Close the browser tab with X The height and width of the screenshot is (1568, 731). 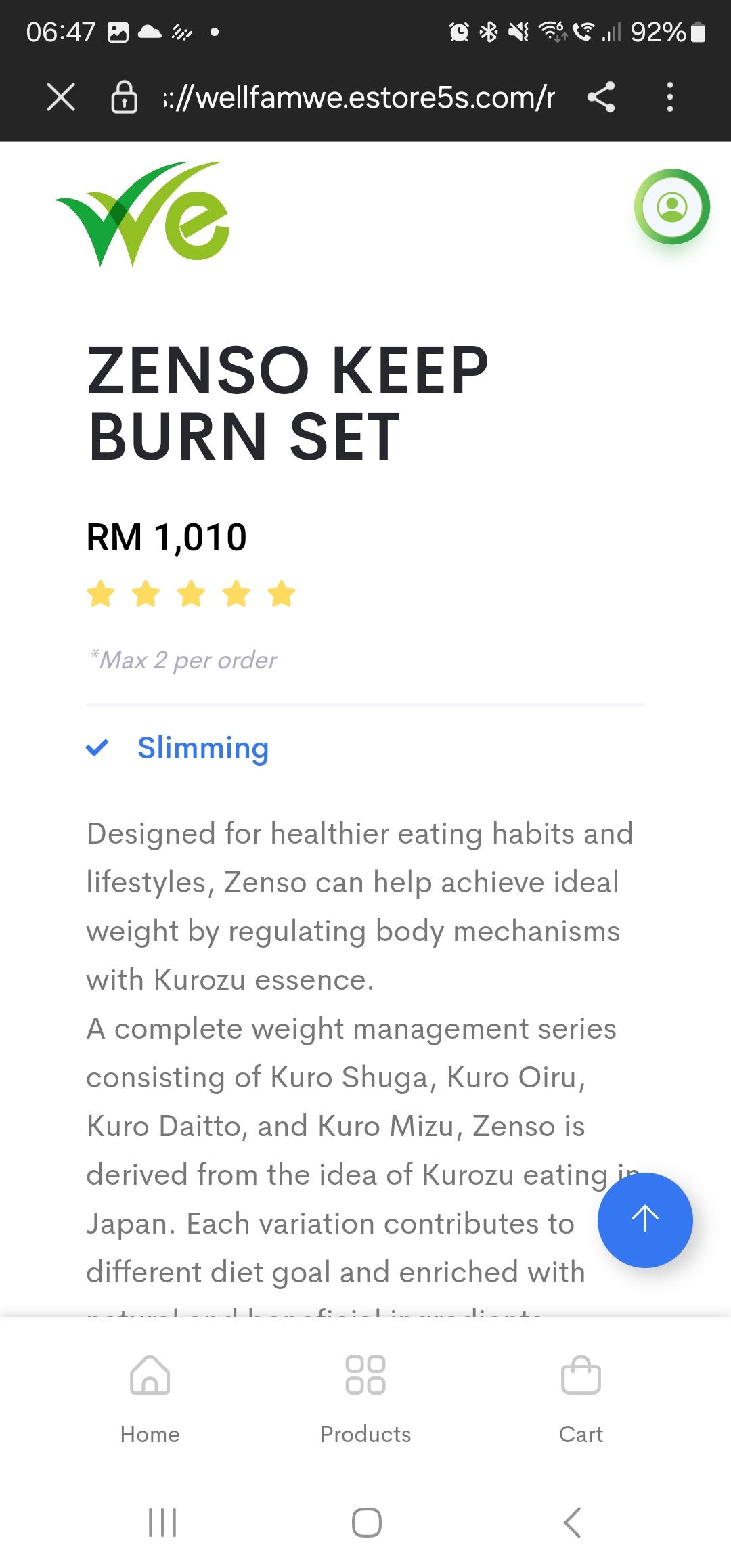(x=61, y=97)
